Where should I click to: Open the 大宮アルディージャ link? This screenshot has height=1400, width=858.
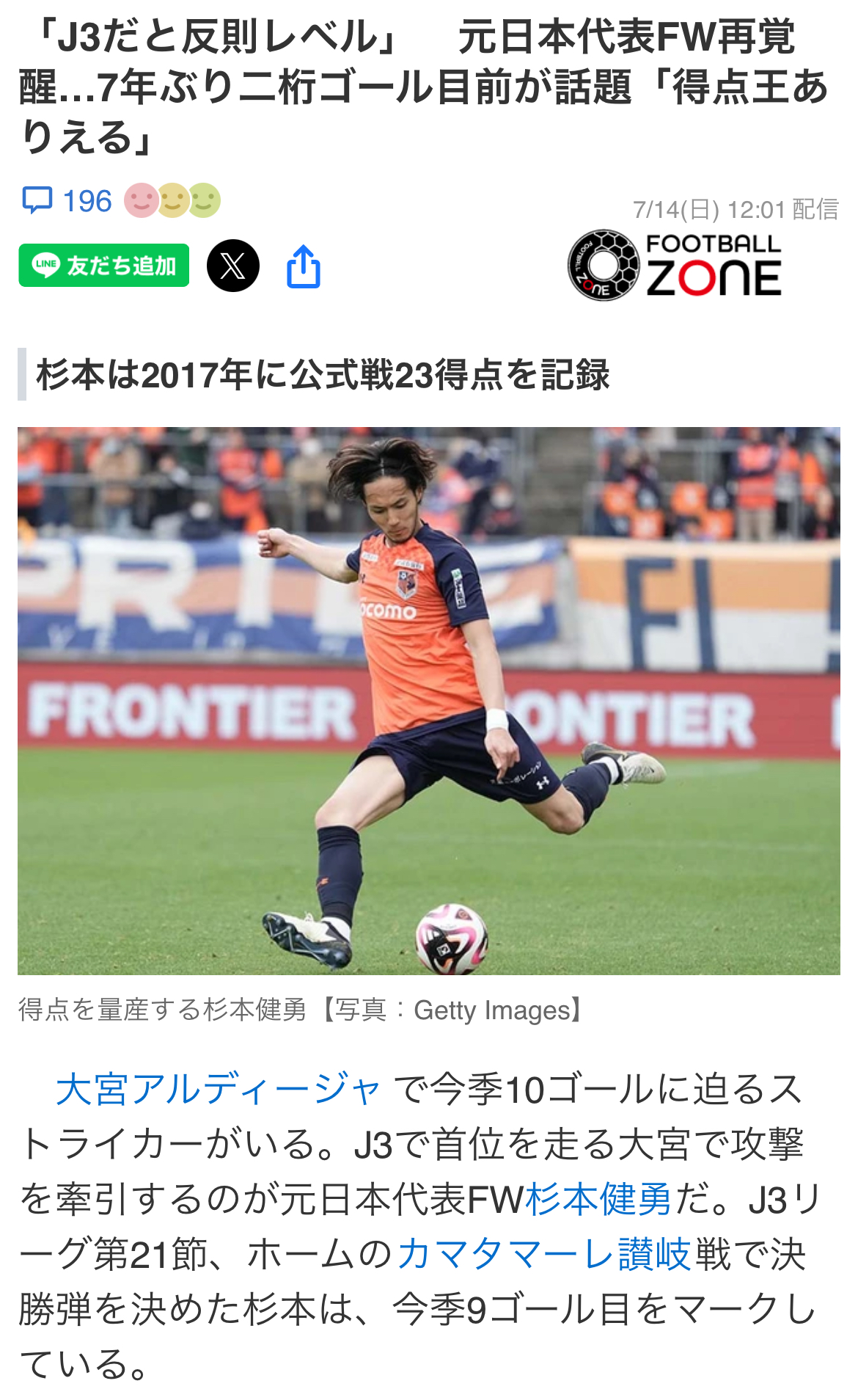point(218,1089)
